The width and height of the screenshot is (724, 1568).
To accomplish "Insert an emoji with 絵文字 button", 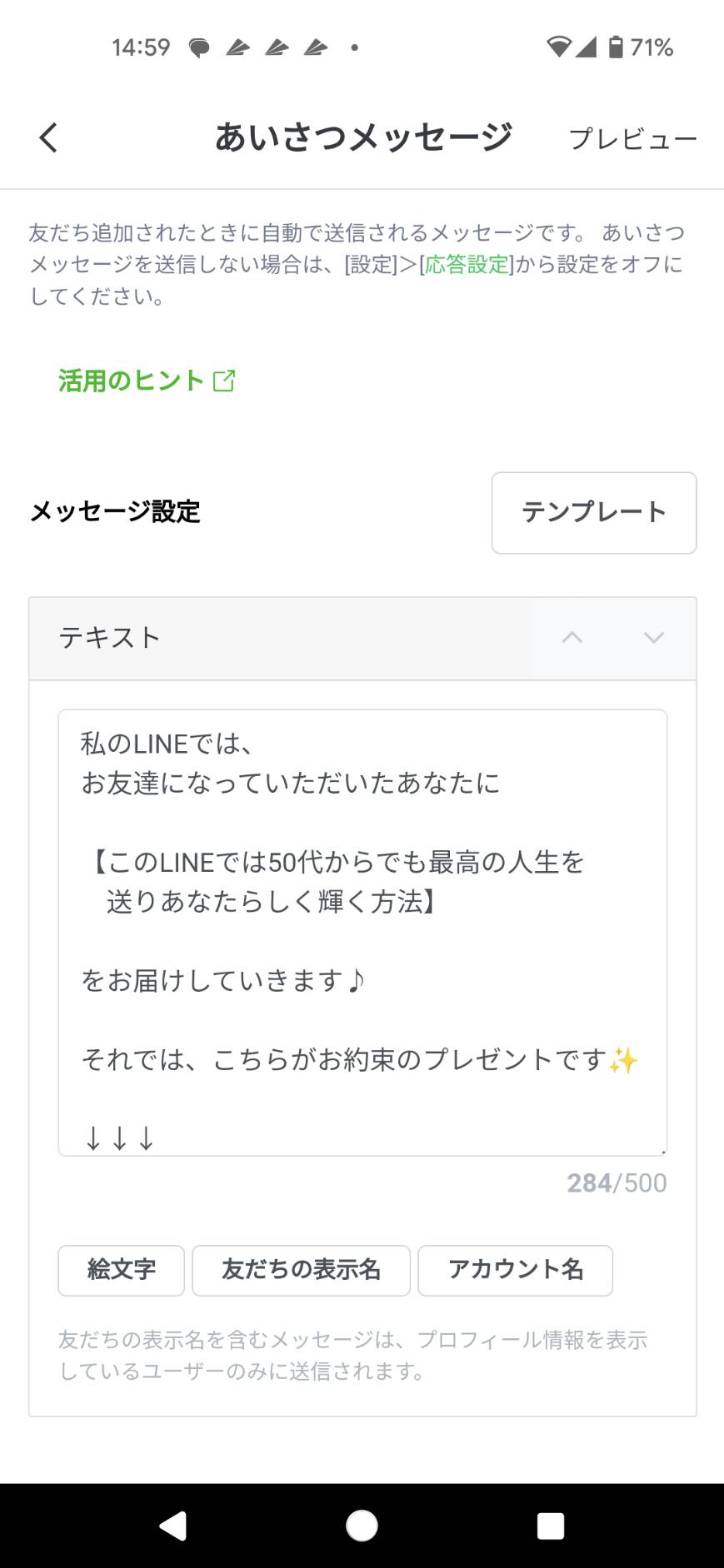I will pyautogui.click(x=122, y=1270).
